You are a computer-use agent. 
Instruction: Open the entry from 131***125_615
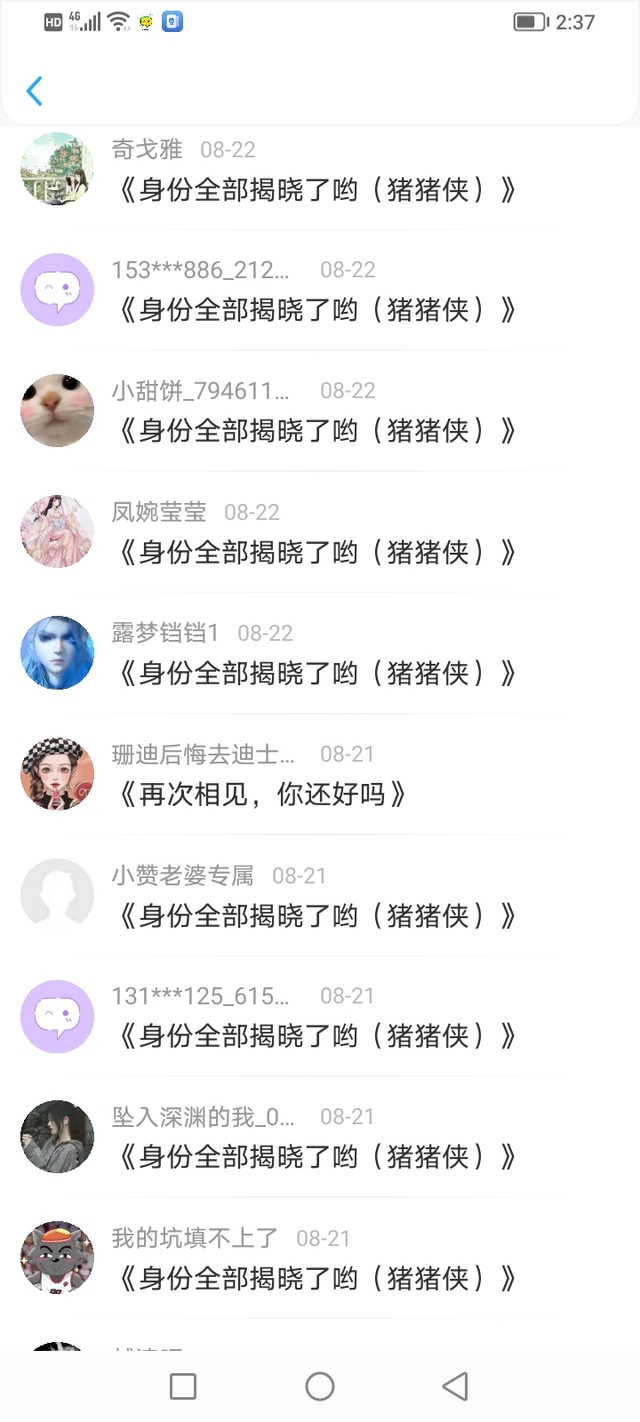coord(316,1036)
